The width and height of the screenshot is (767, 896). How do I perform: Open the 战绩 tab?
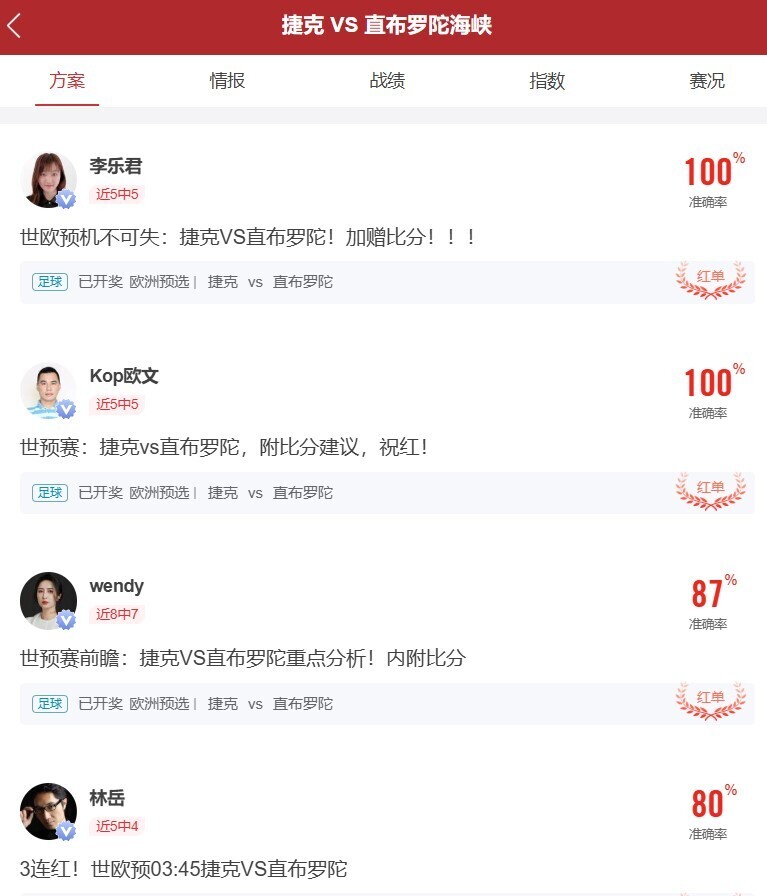387,81
